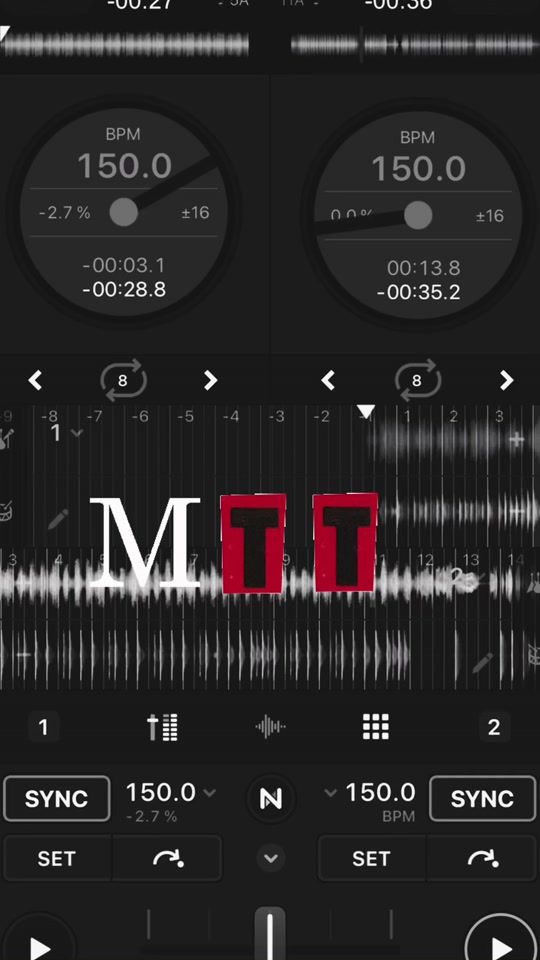Open the mixer EQ faders view
Viewport: 540px width, 960px height.
[x=162, y=727]
